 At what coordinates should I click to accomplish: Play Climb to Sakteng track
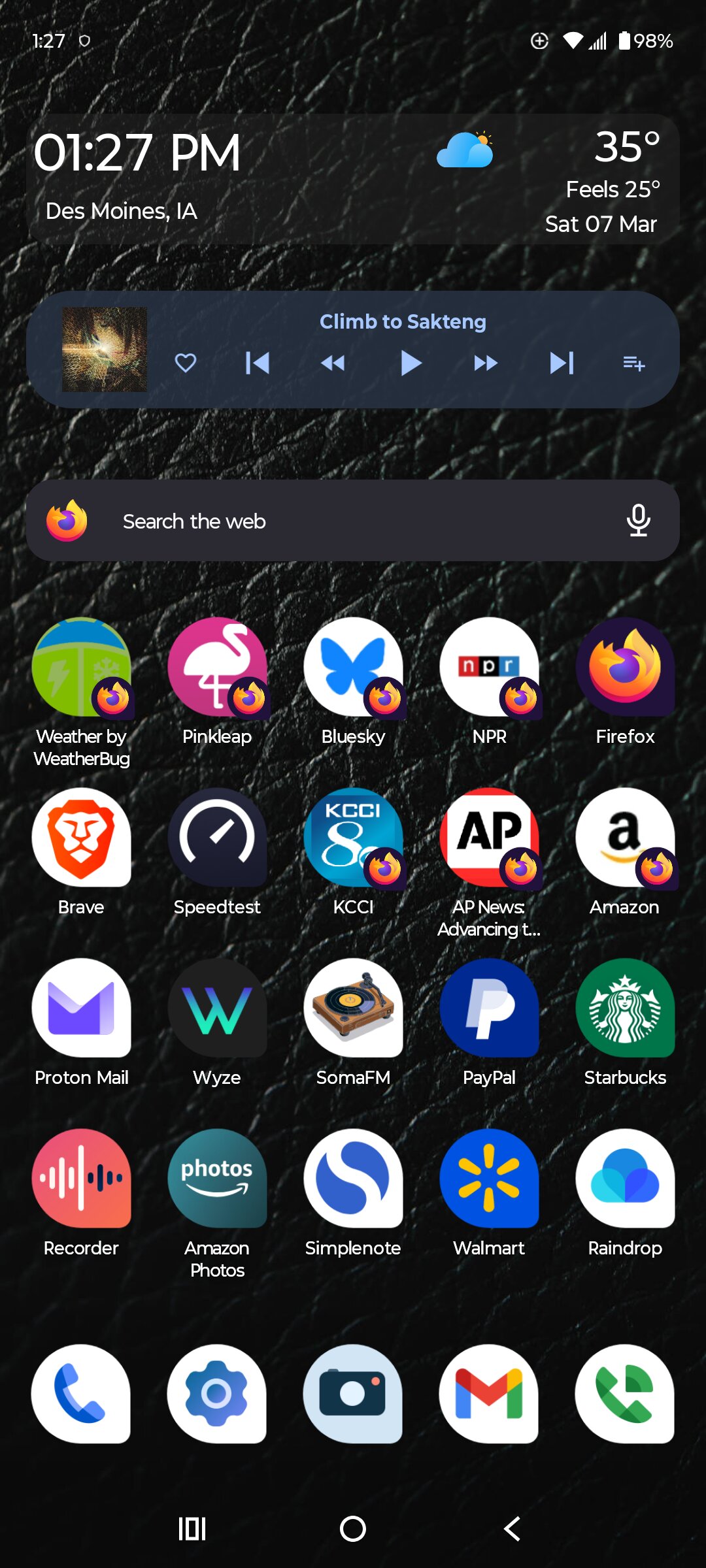(x=411, y=363)
